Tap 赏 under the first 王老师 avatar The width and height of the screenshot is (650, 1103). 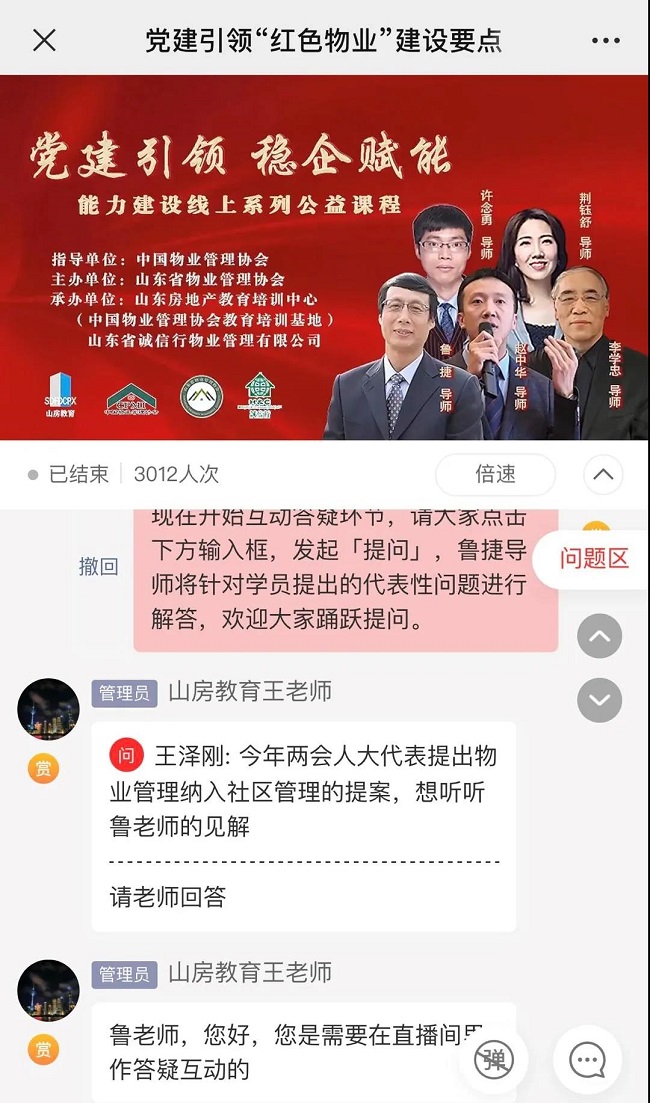[43, 768]
